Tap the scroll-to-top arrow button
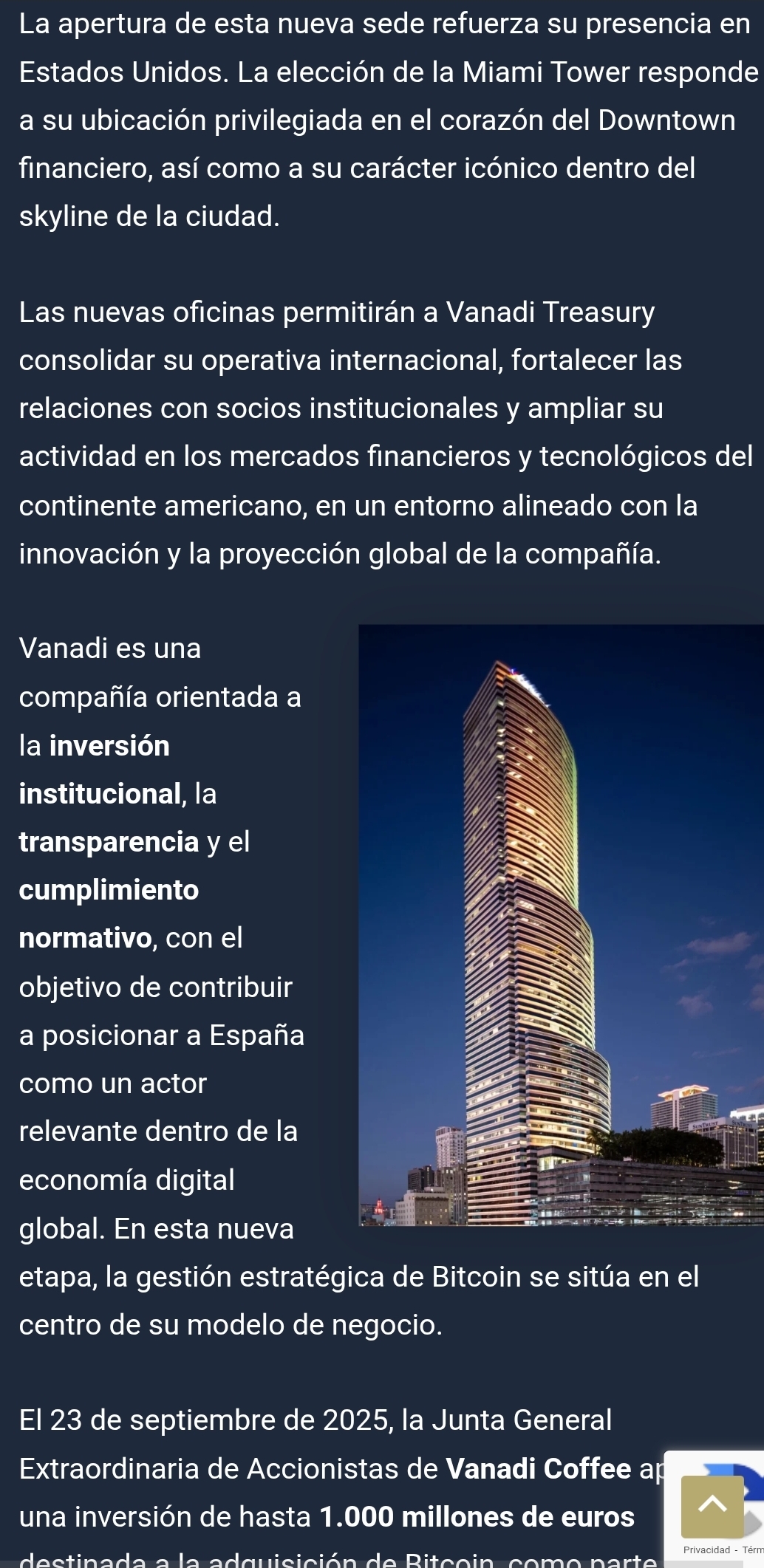The image size is (764, 1568). [712, 1506]
